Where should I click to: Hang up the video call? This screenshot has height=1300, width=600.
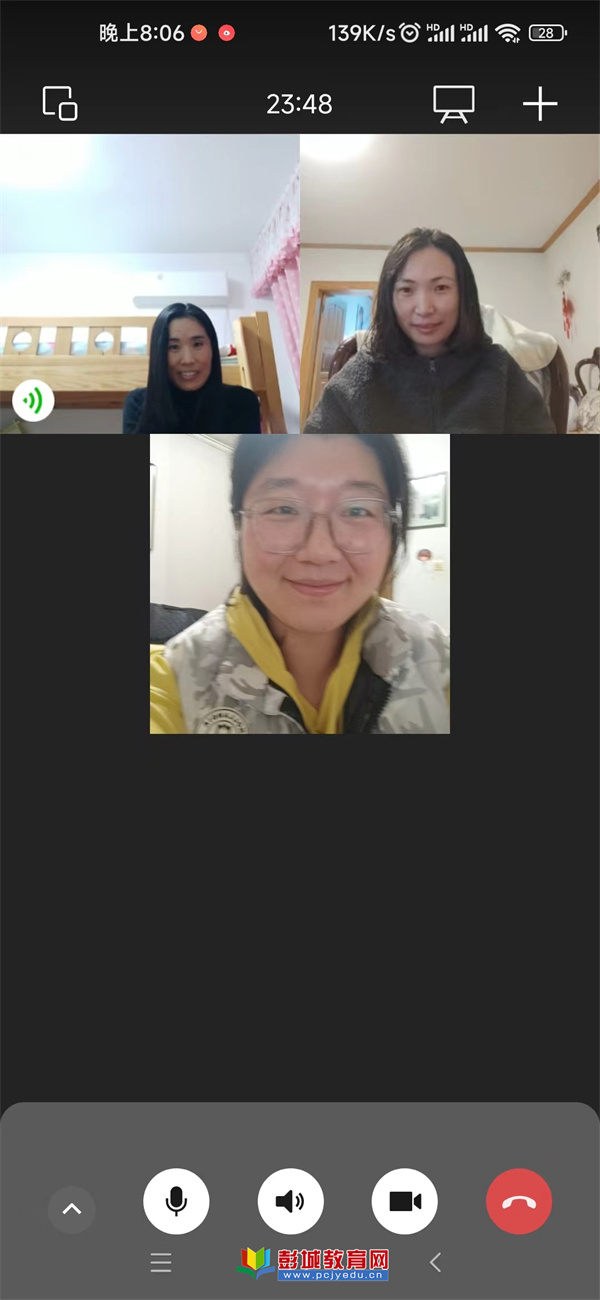pos(519,1201)
